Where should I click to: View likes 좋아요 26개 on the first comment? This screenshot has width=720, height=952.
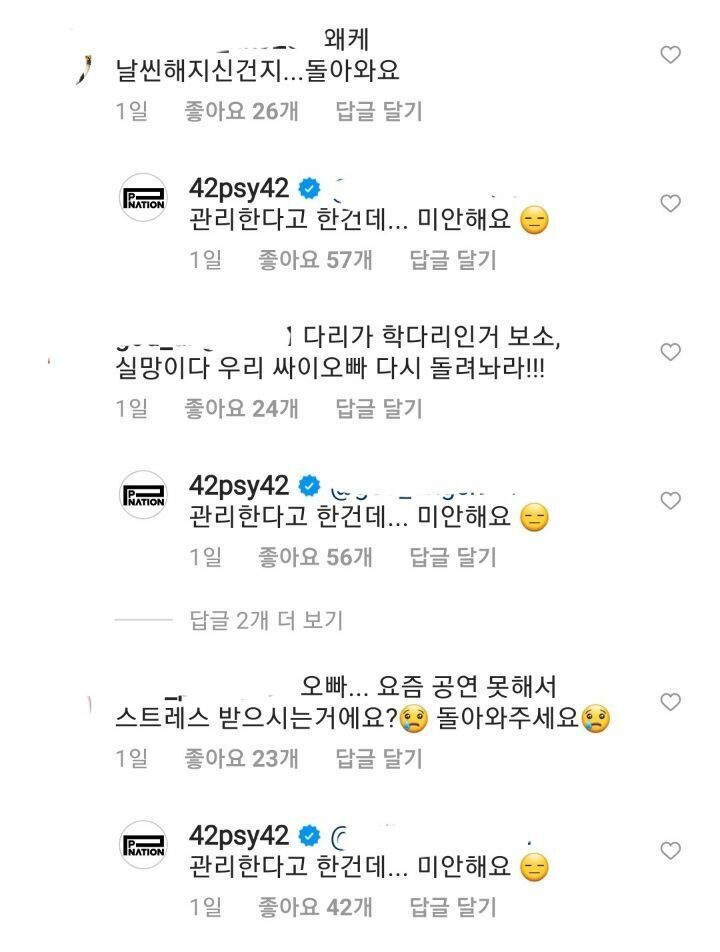pos(241,111)
